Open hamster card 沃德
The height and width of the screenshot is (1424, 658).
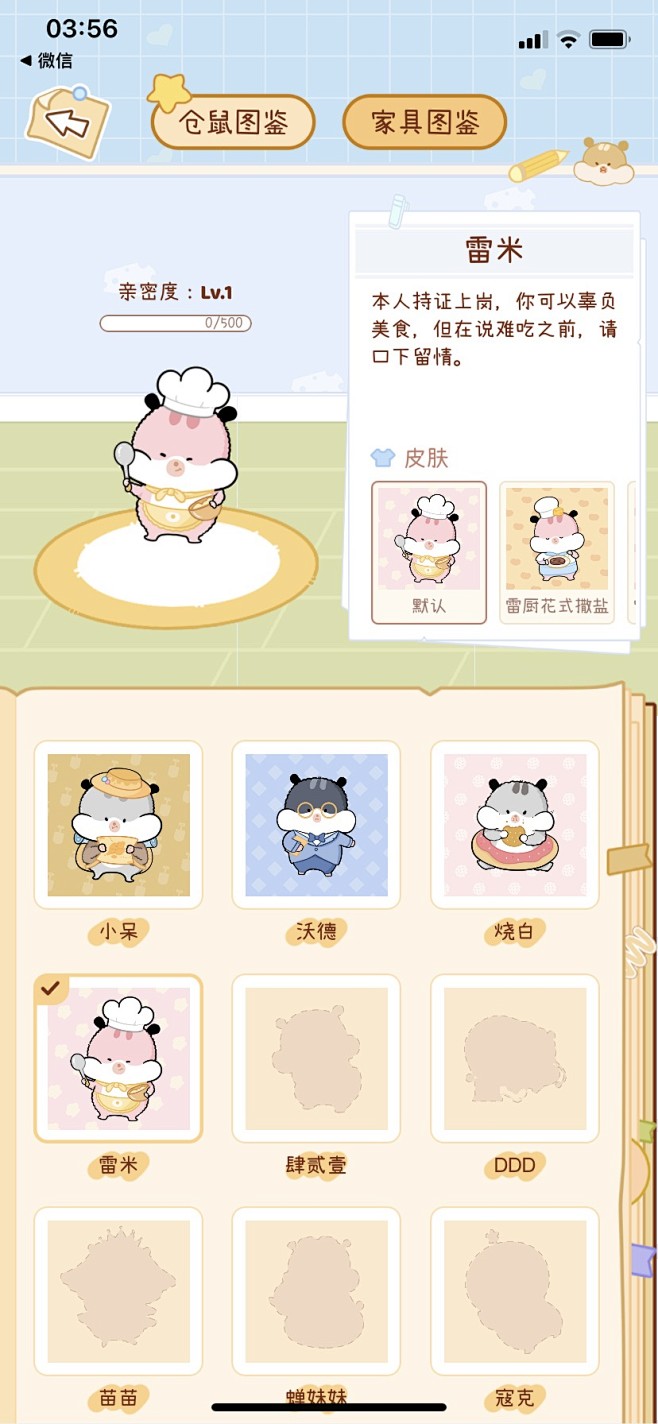click(x=316, y=825)
